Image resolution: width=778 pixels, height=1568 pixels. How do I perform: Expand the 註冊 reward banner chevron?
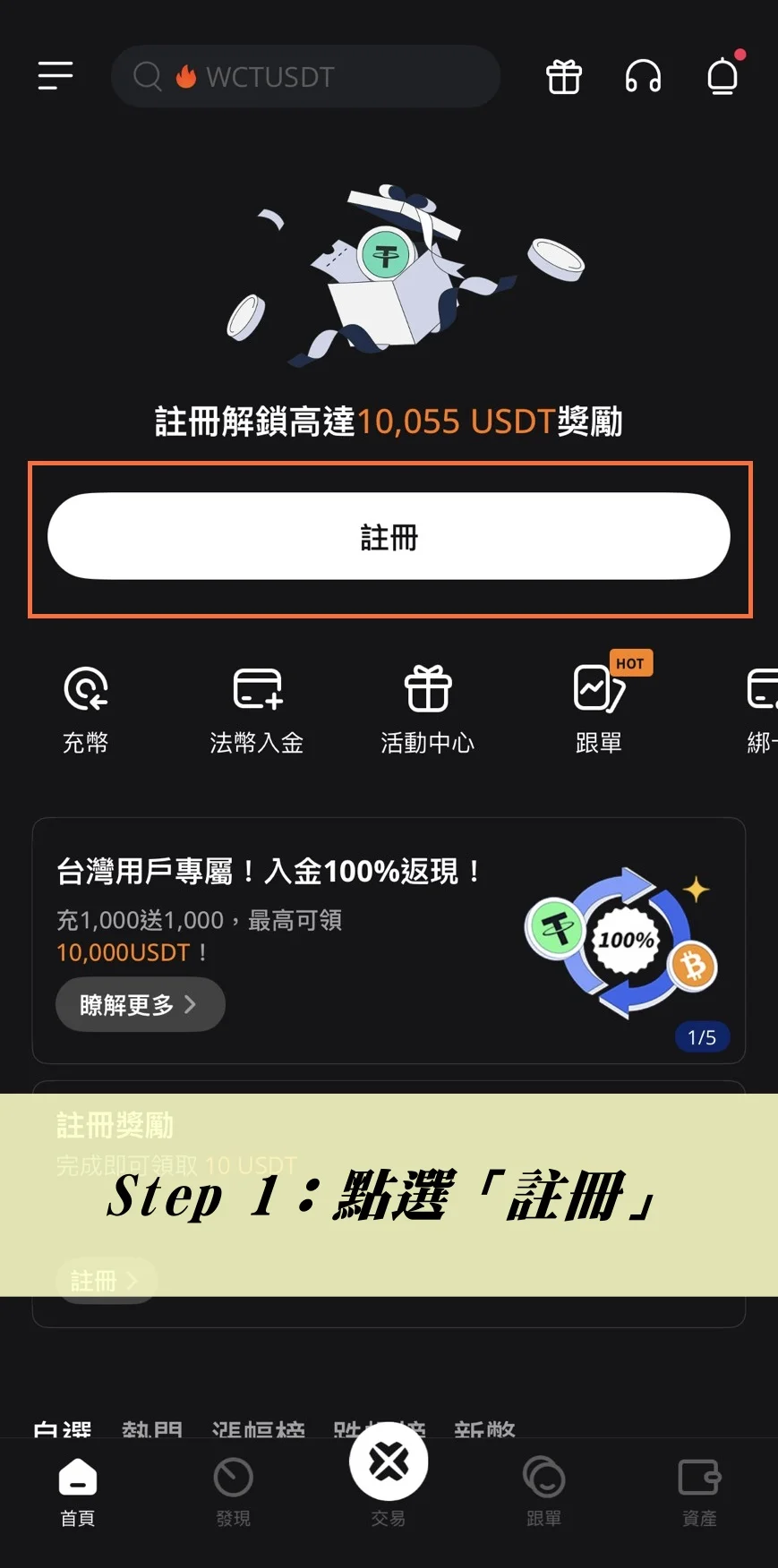click(x=134, y=1281)
